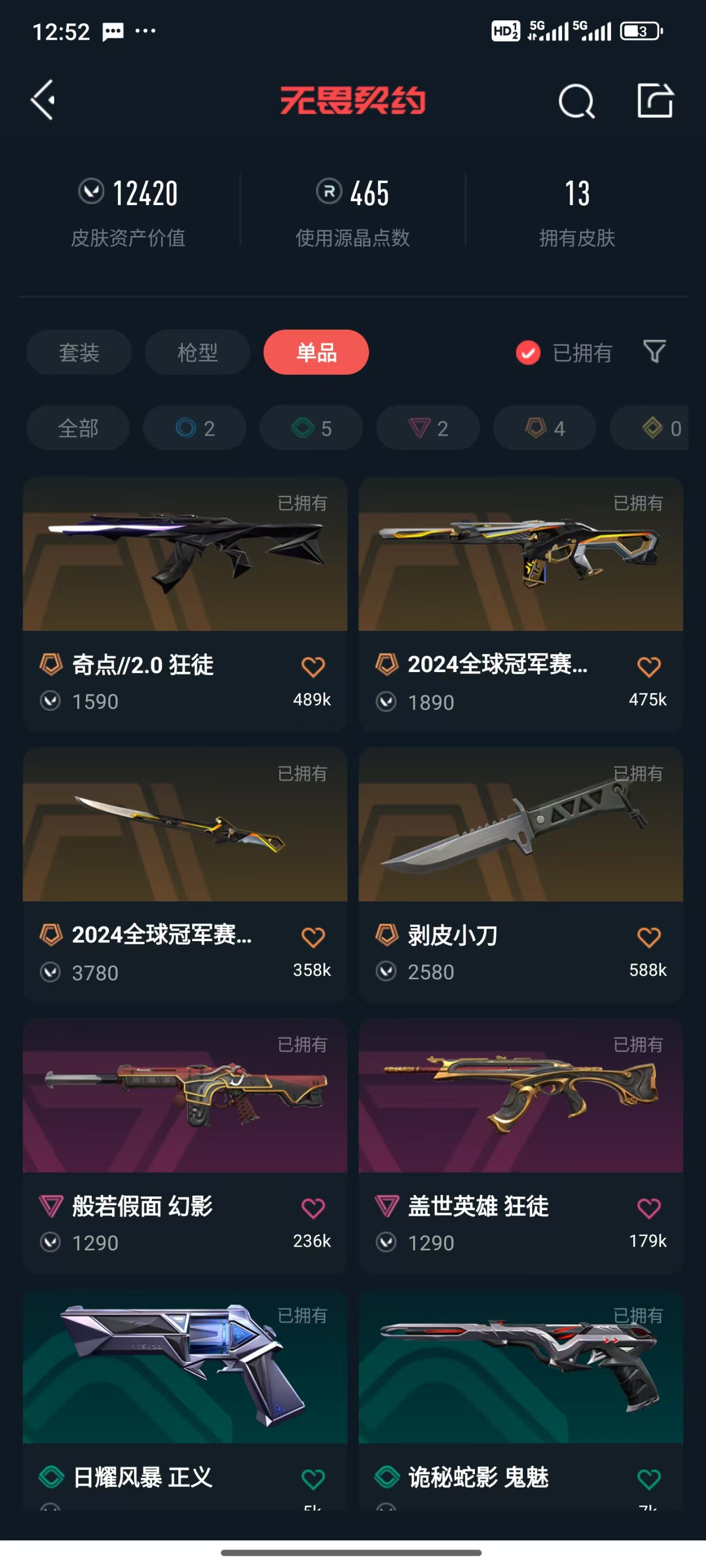Favorite the 盖世英雄 狂徒 skin
The image size is (706, 1568).
[x=649, y=1209]
